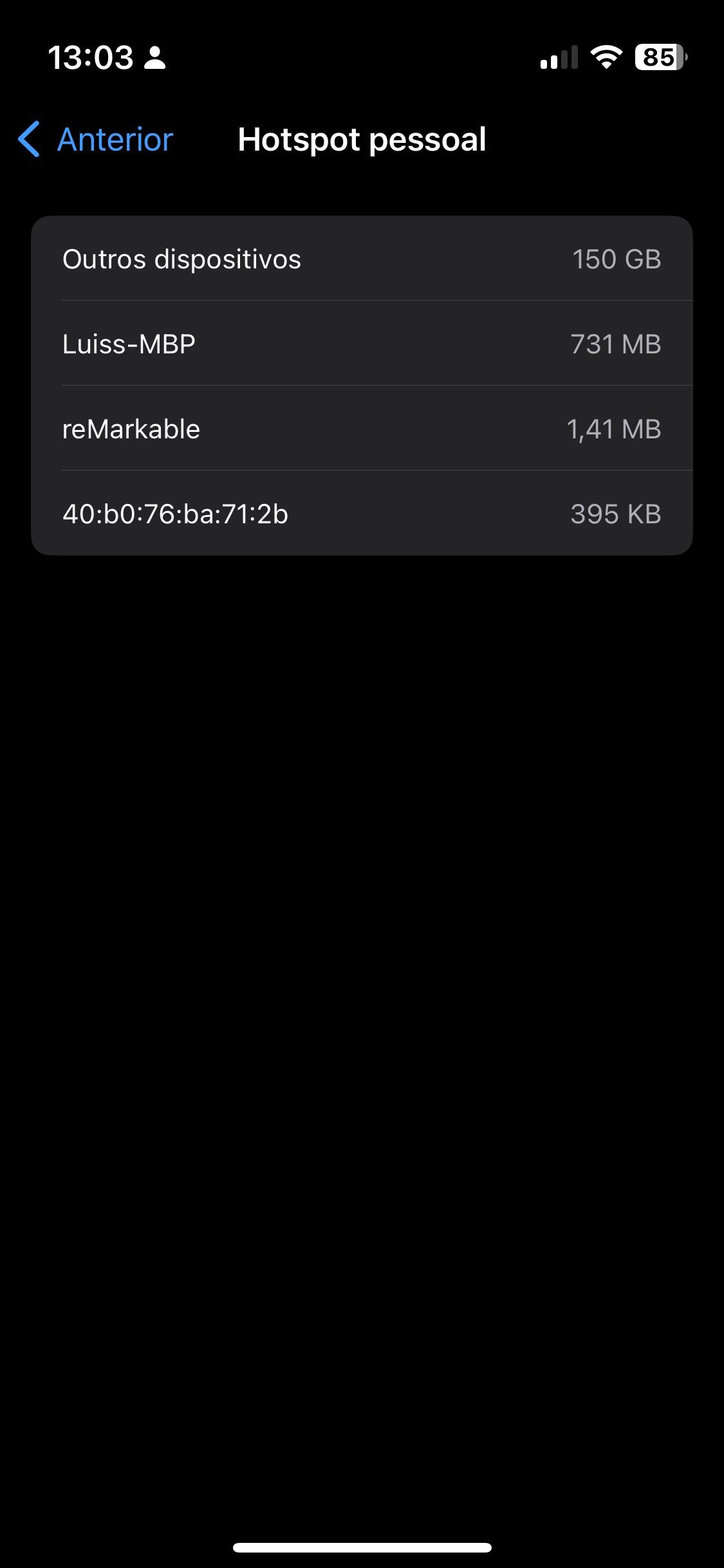Tap the battery percentage indicator

point(658,58)
